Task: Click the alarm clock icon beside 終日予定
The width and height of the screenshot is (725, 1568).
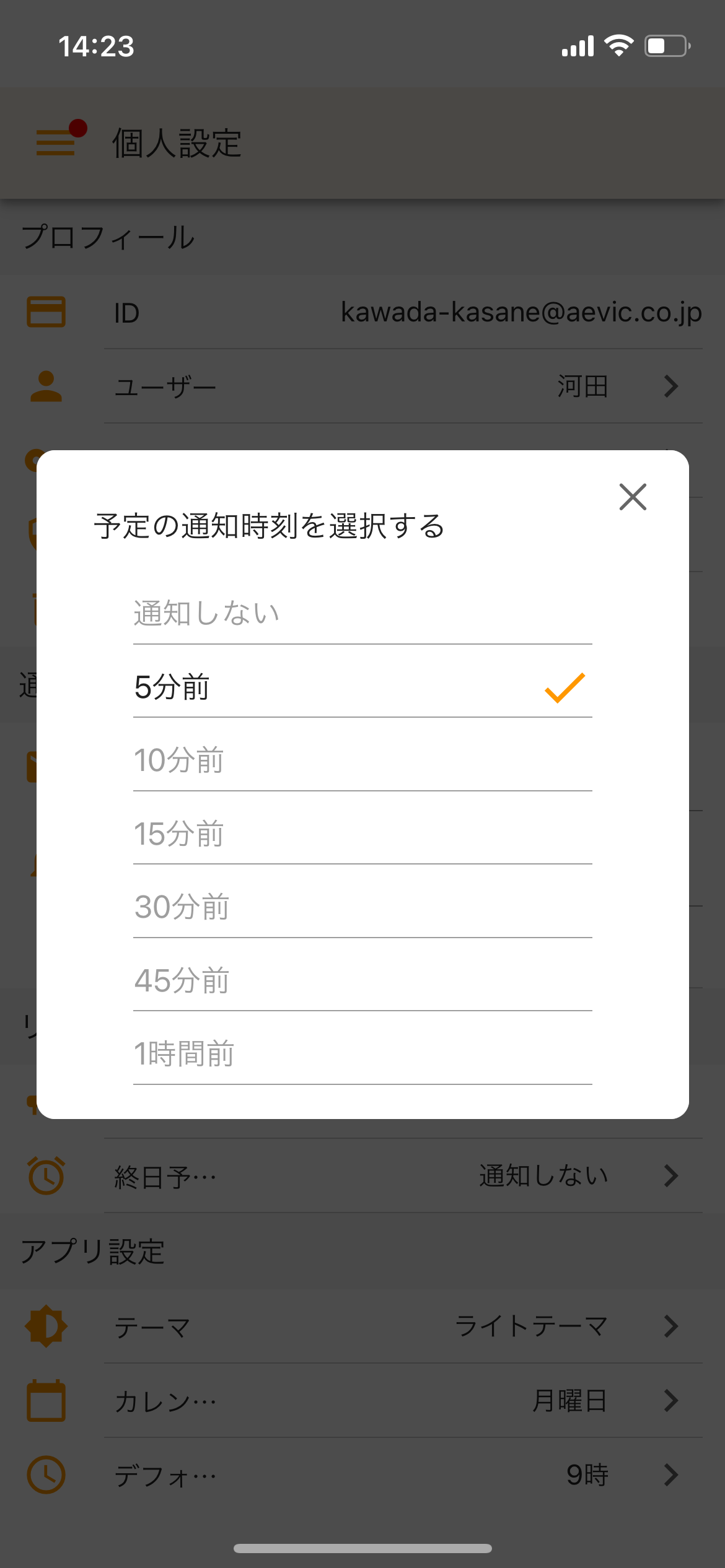Action: pos(45,1175)
